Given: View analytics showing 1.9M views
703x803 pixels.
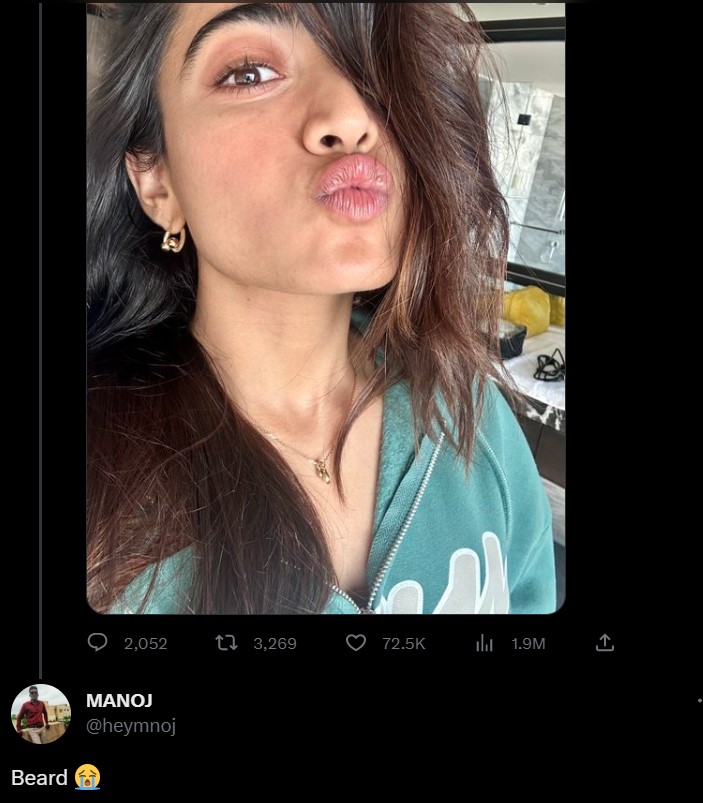Looking at the screenshot, I should 485,643.
